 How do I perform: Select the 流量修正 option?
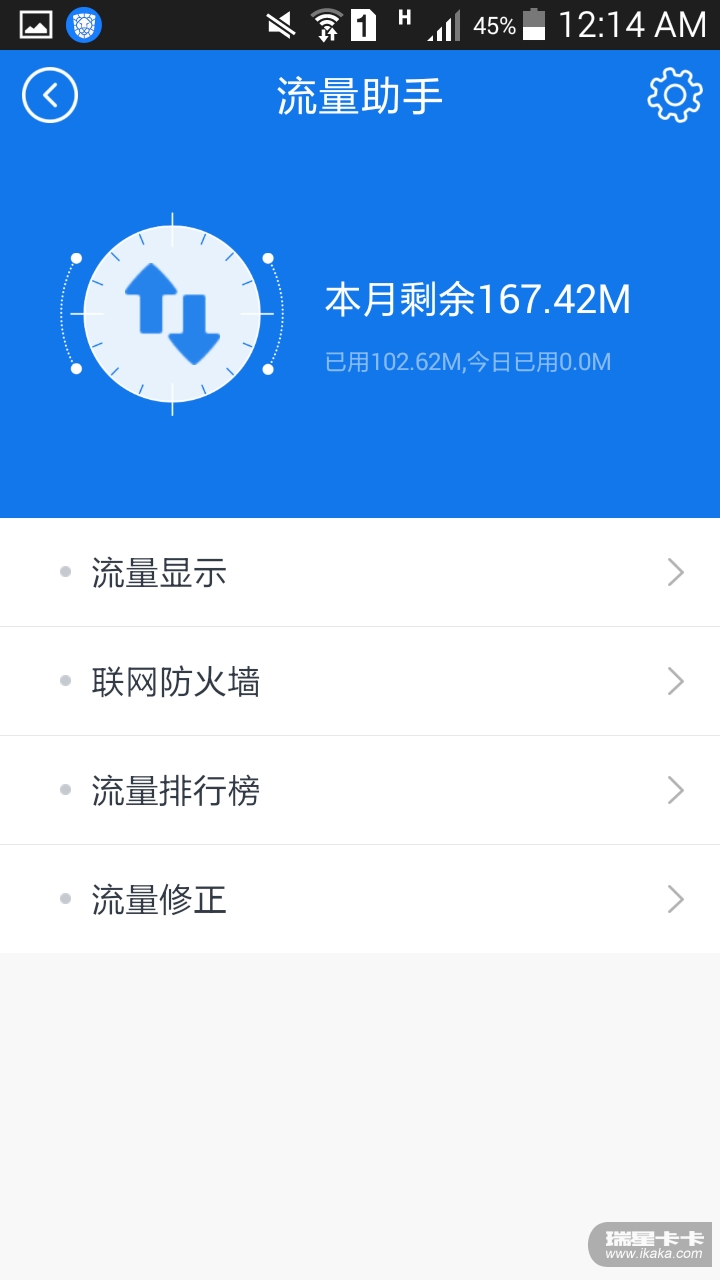coord(360,900)
